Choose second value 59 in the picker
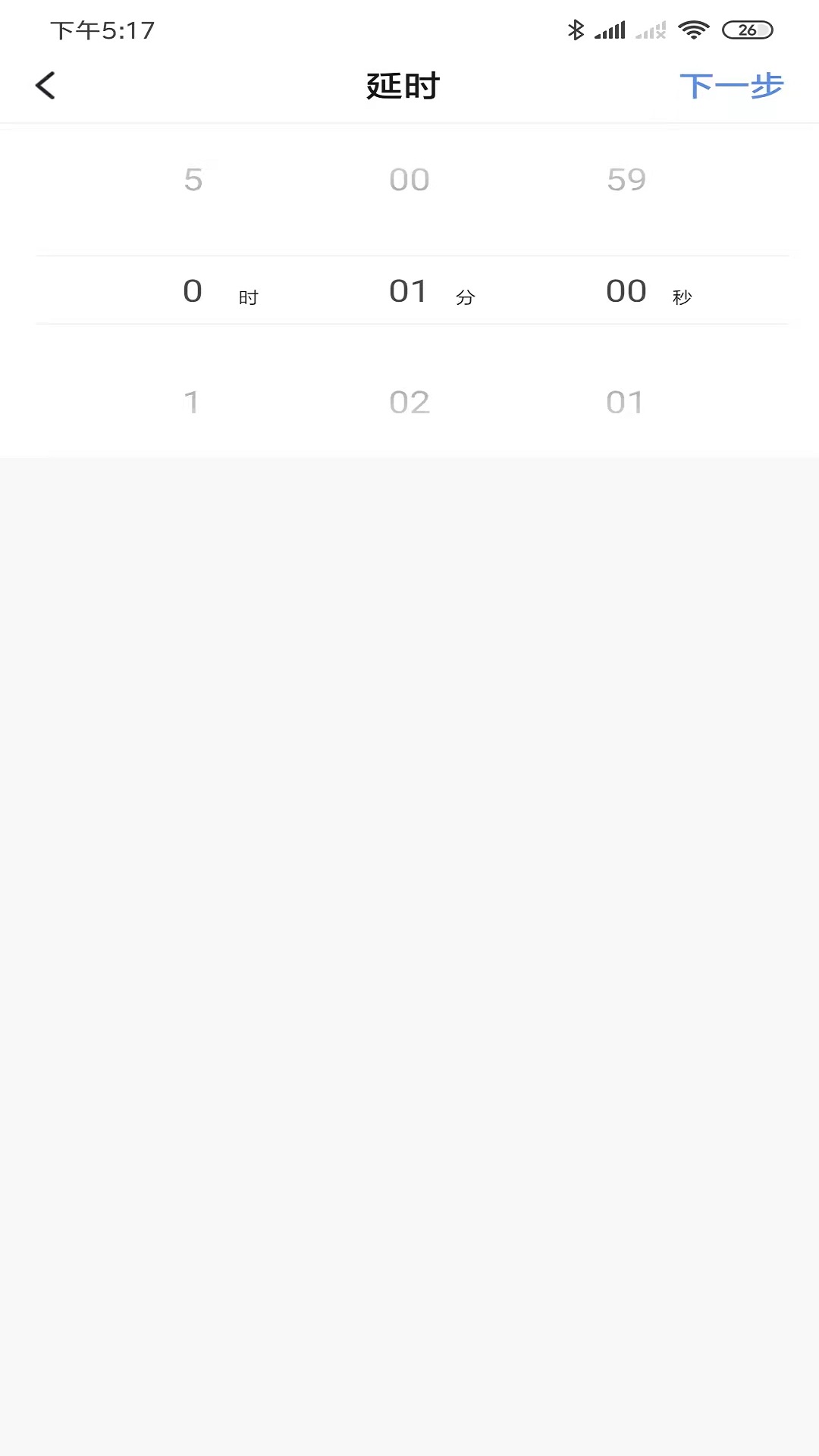Viewport: 819px width, 1456px height. coord(626,180)
